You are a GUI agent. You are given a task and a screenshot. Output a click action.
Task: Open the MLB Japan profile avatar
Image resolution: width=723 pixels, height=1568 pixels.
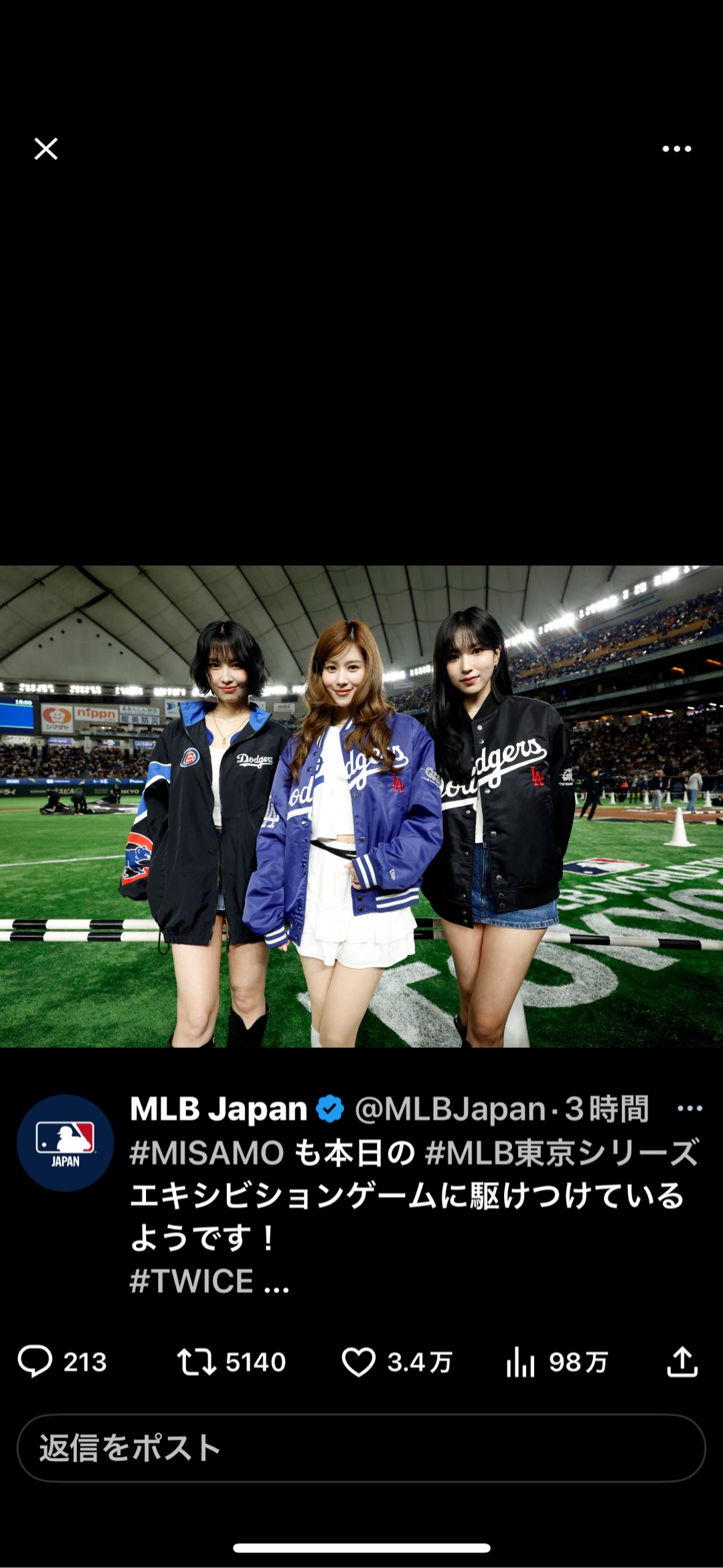point(65,1142)
